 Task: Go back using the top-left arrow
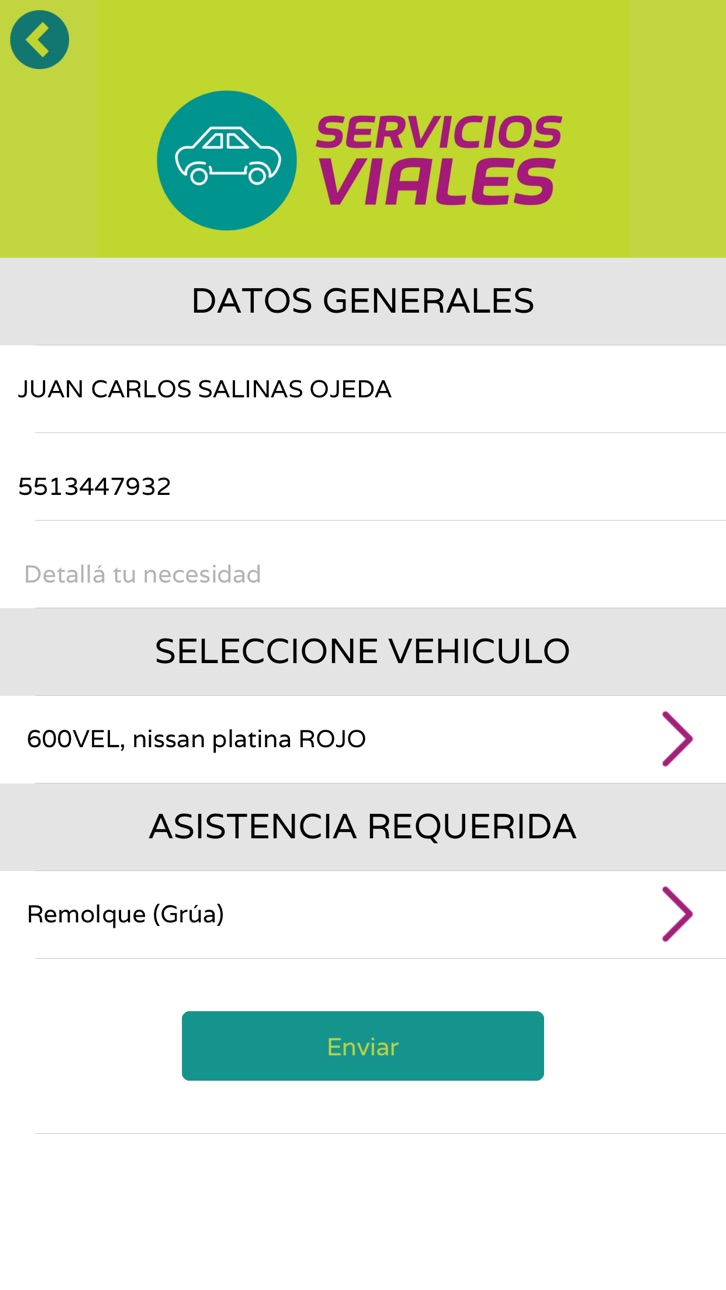click(39, 40)
